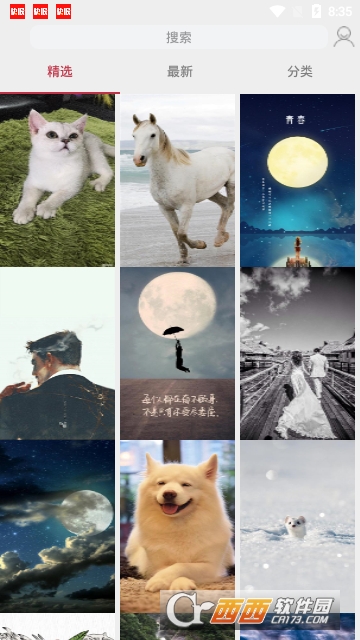The image size is (360, 640).
Task: Open the 青春 yellow moon wallpaper
Action: tap(297, 180)
